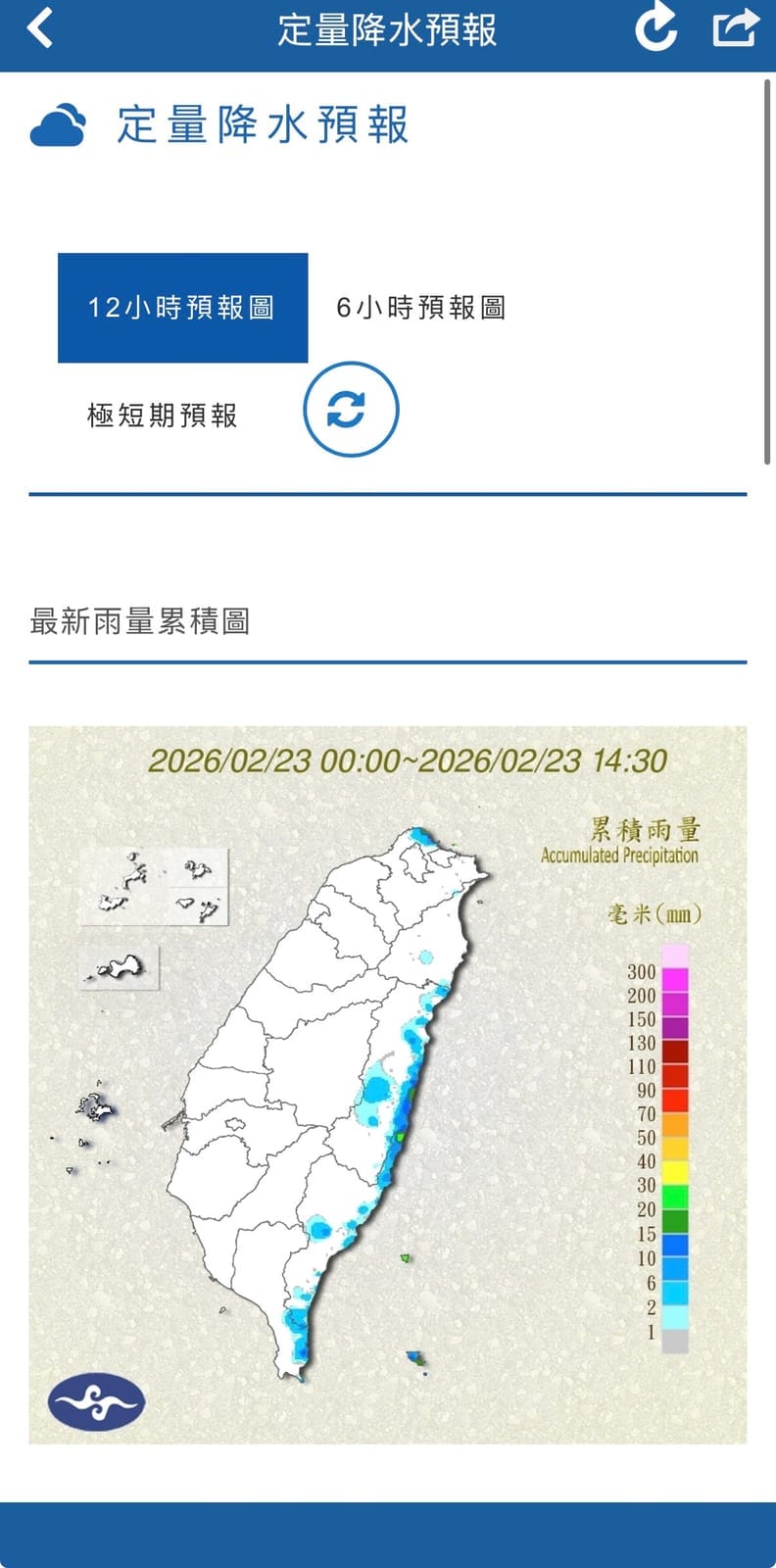This screenshot has height=1568, width=776.
Task: Switch to the 極短期預報 tab
Action: [163, 416]
